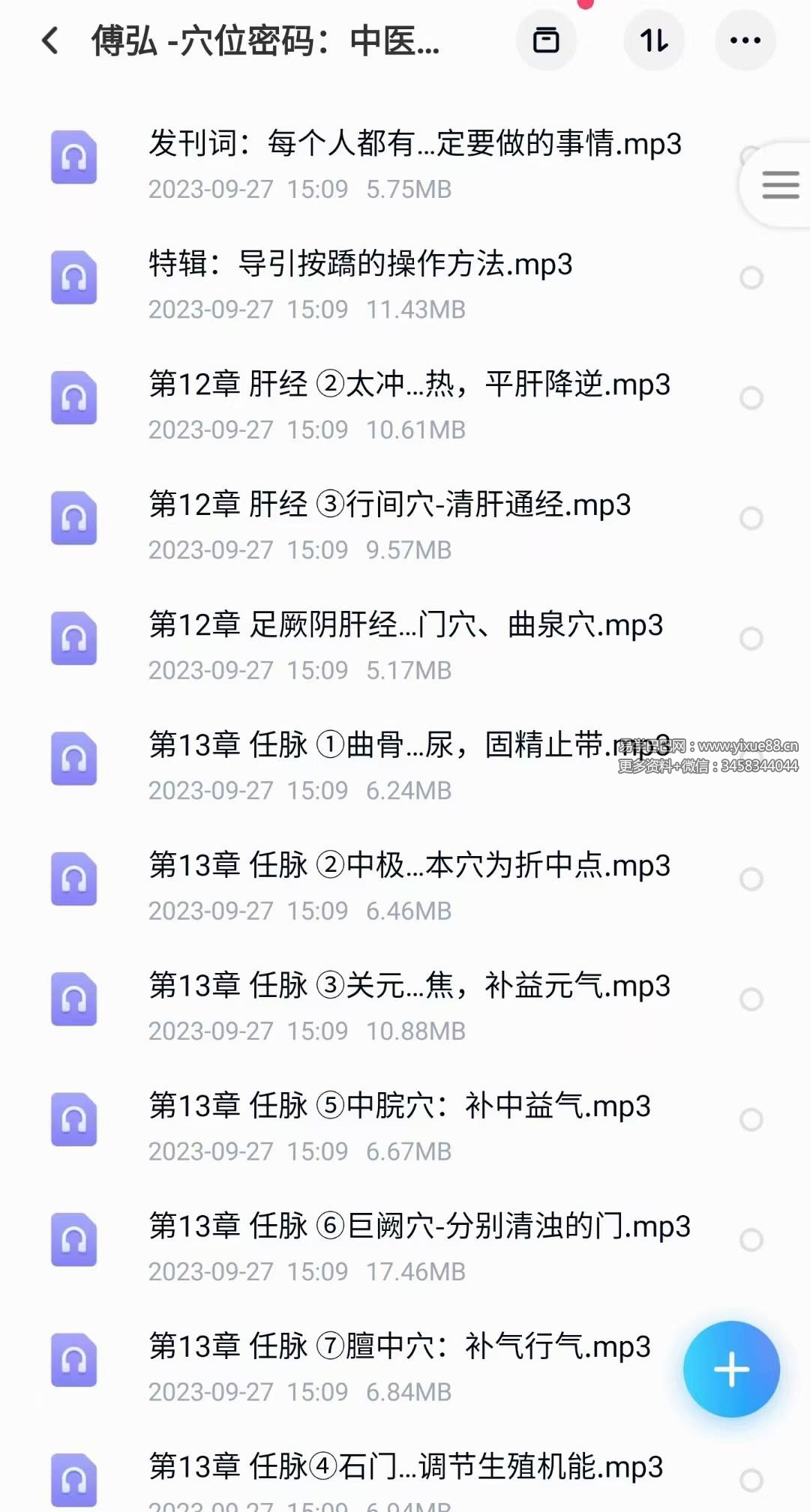Tap the audio icon beside 第12章 肝经 ③行间穴
This screenshot has width=810, height=1512.
coord(73,519)
